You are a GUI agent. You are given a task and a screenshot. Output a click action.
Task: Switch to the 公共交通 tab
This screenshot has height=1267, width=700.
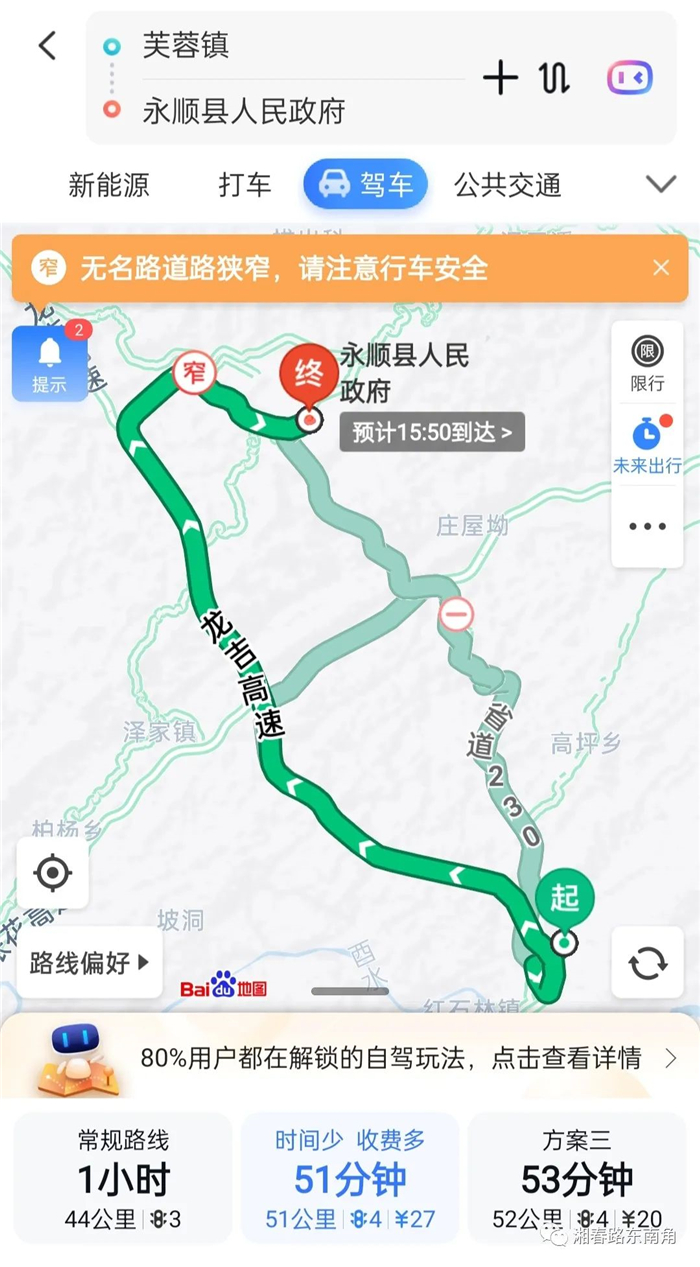pyautogui.click(x=507, y=185)
